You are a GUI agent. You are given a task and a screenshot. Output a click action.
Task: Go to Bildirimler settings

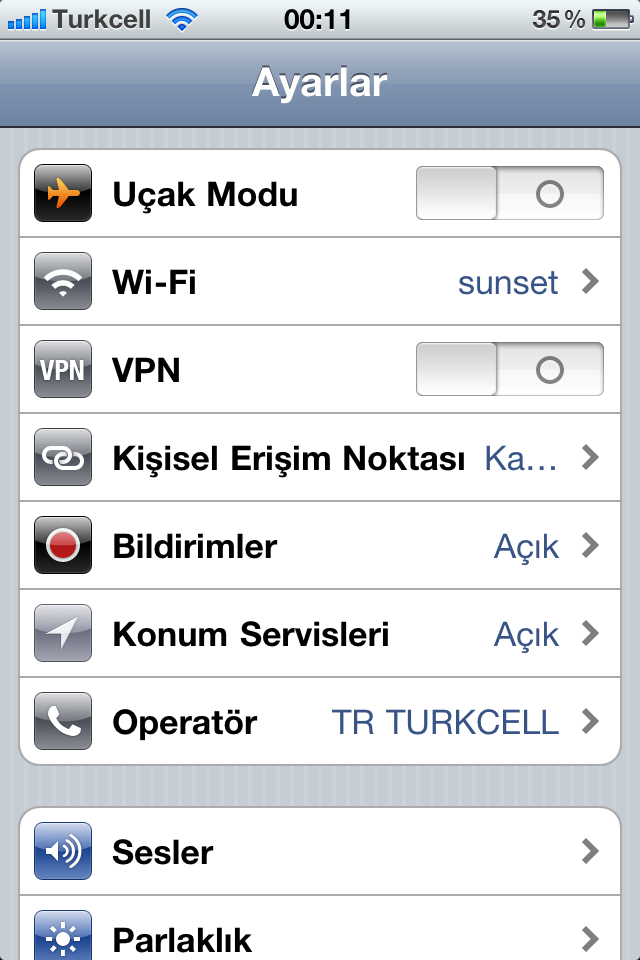320,546
